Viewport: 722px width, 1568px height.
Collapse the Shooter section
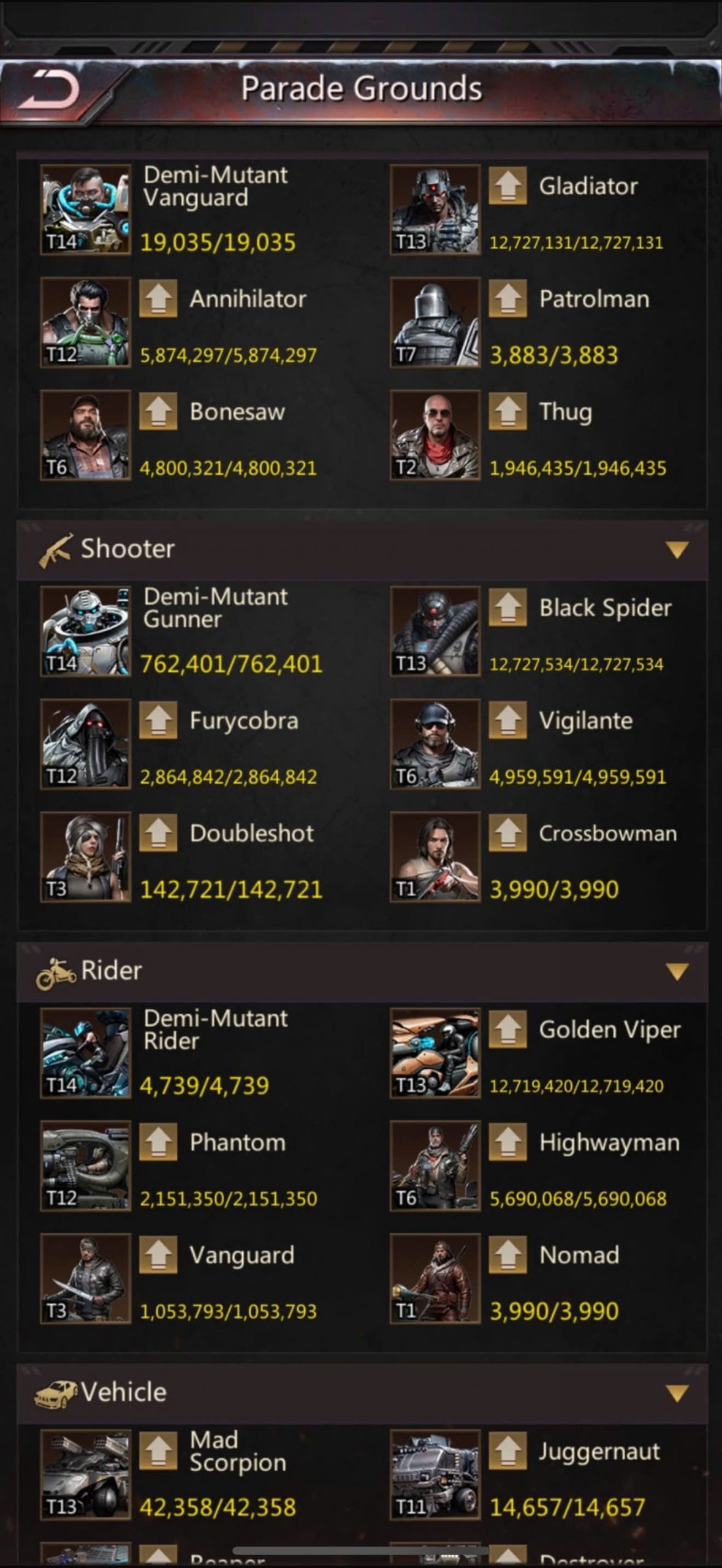coord(677,549)
